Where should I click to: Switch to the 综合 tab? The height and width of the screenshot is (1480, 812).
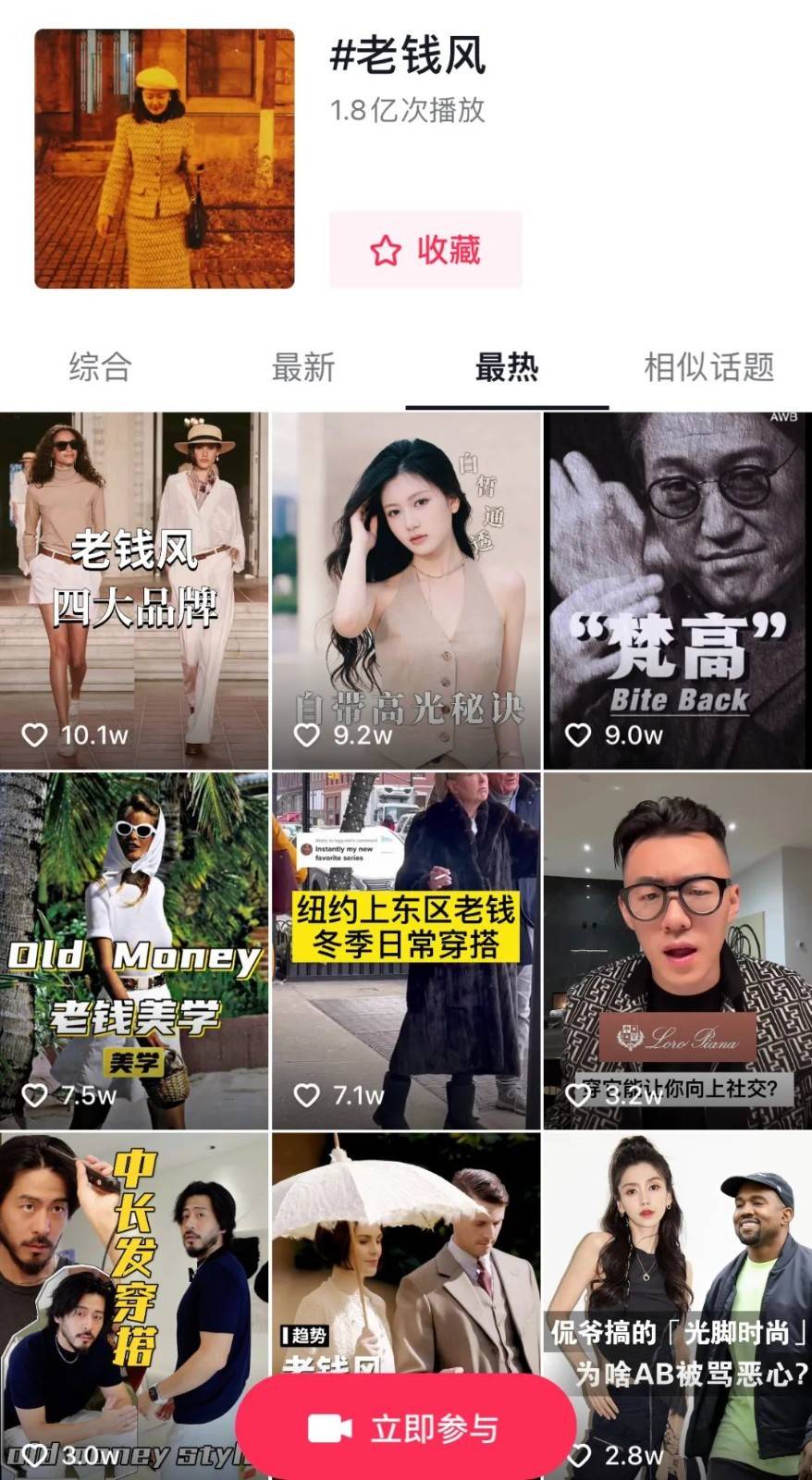pos(100,367)
